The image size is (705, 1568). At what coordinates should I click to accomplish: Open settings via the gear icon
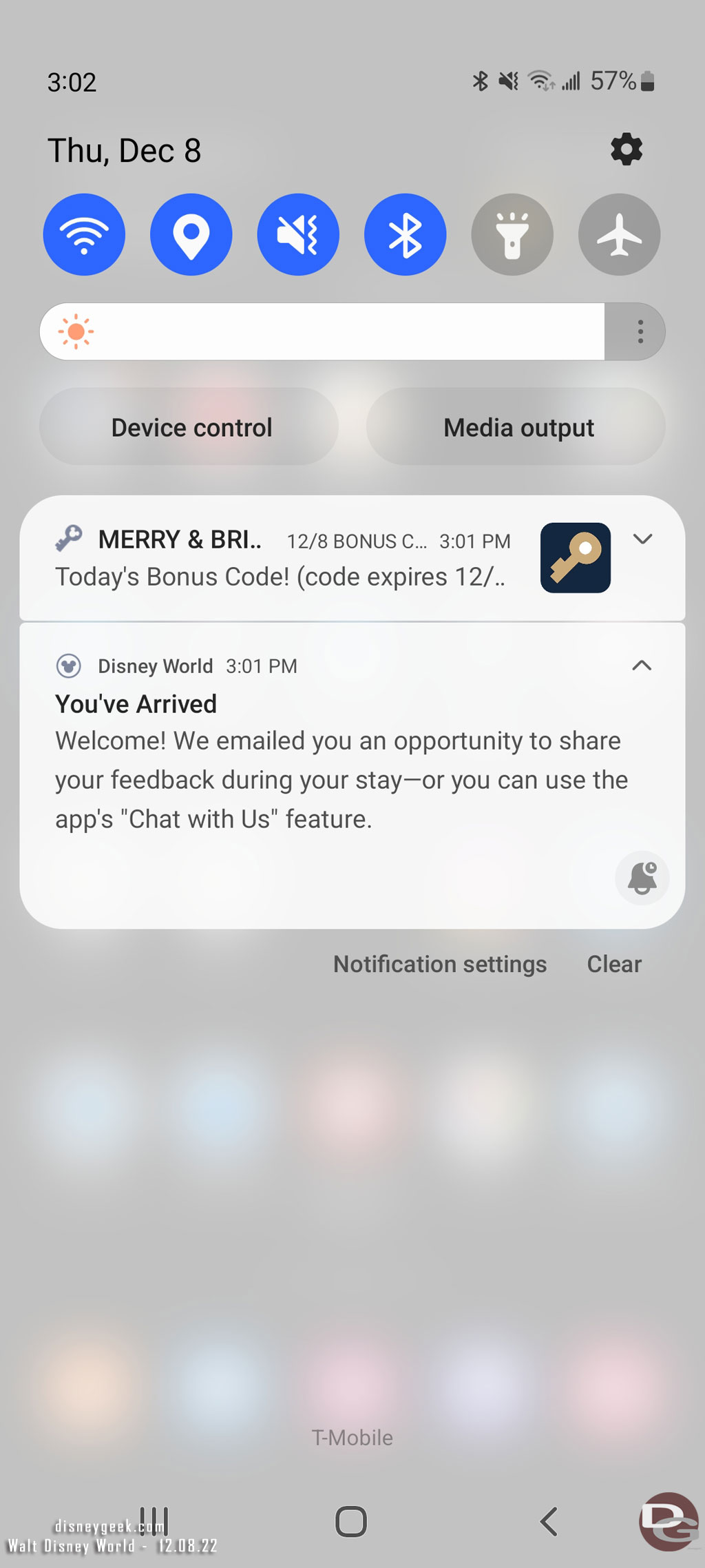pos(626,149)
